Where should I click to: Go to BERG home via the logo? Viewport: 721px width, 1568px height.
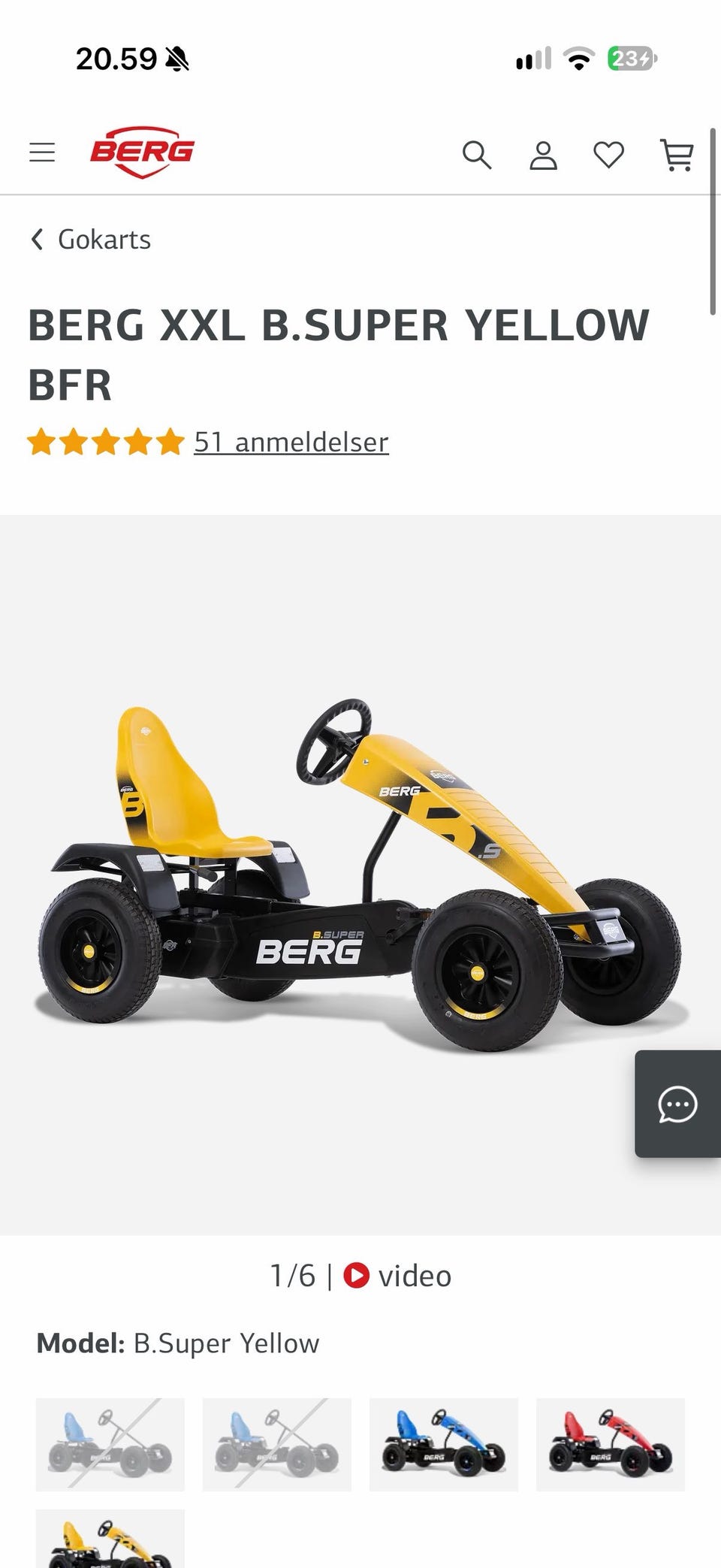click(x=142, y=153)
